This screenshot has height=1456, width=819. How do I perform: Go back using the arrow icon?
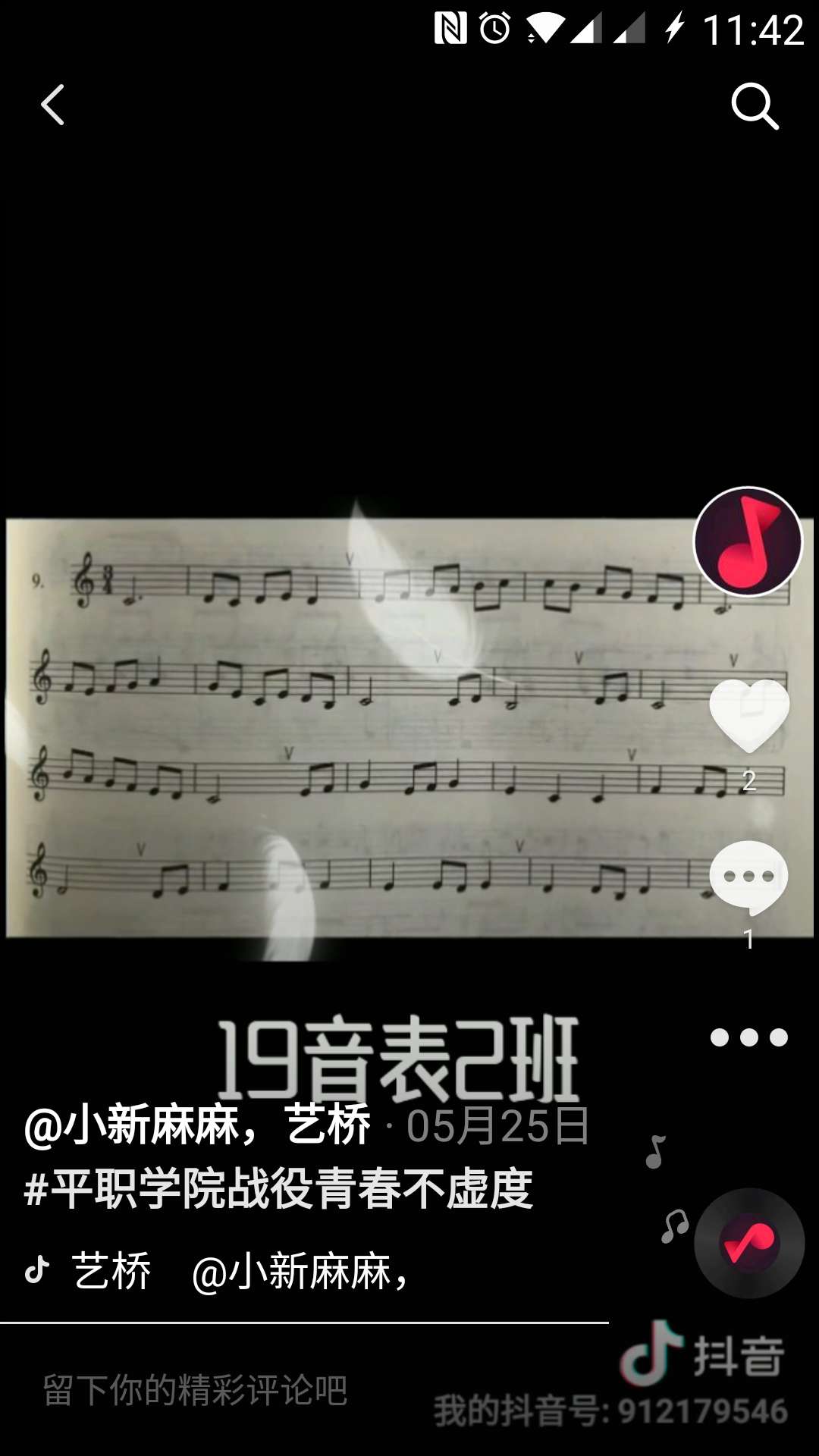click(x=52, y=105)
